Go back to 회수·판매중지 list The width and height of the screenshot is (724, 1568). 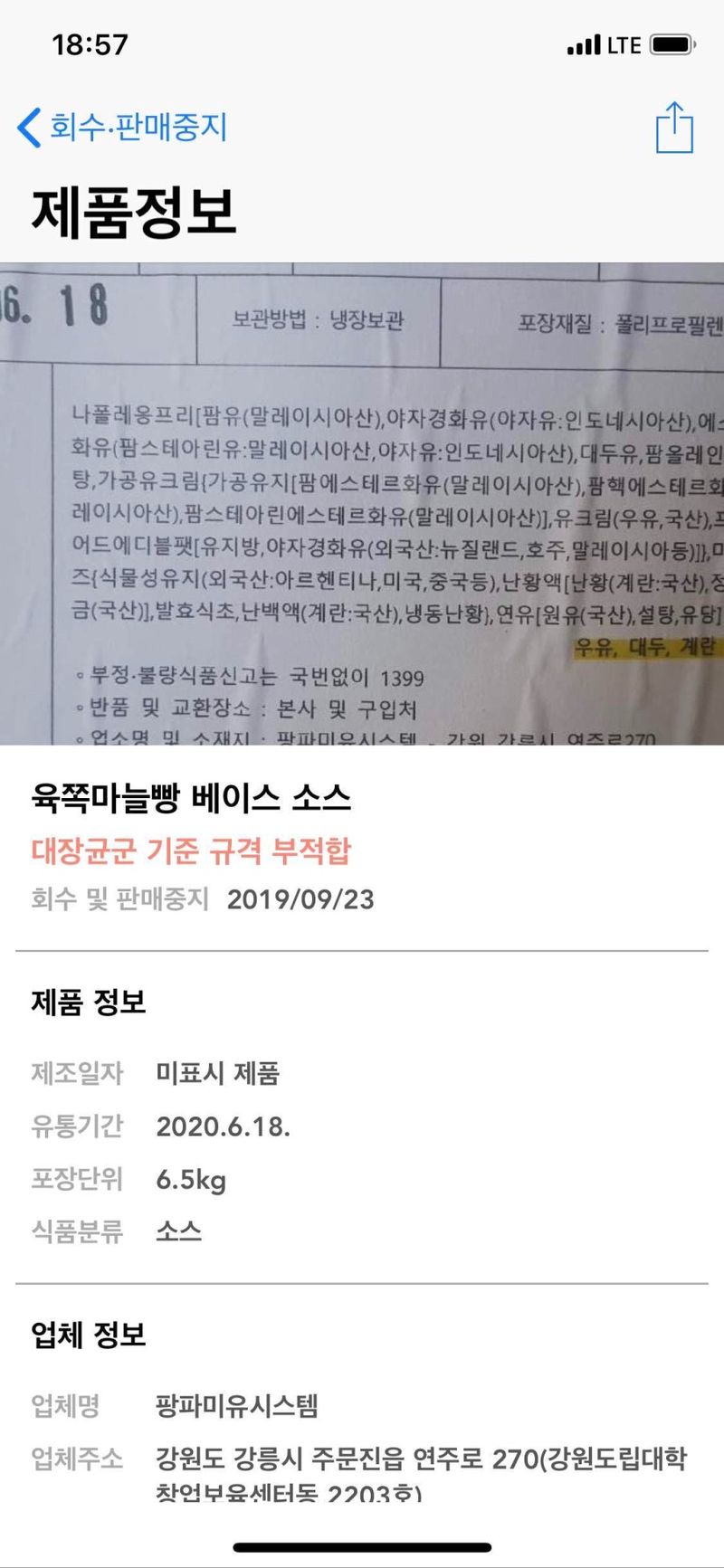point(122,127)
